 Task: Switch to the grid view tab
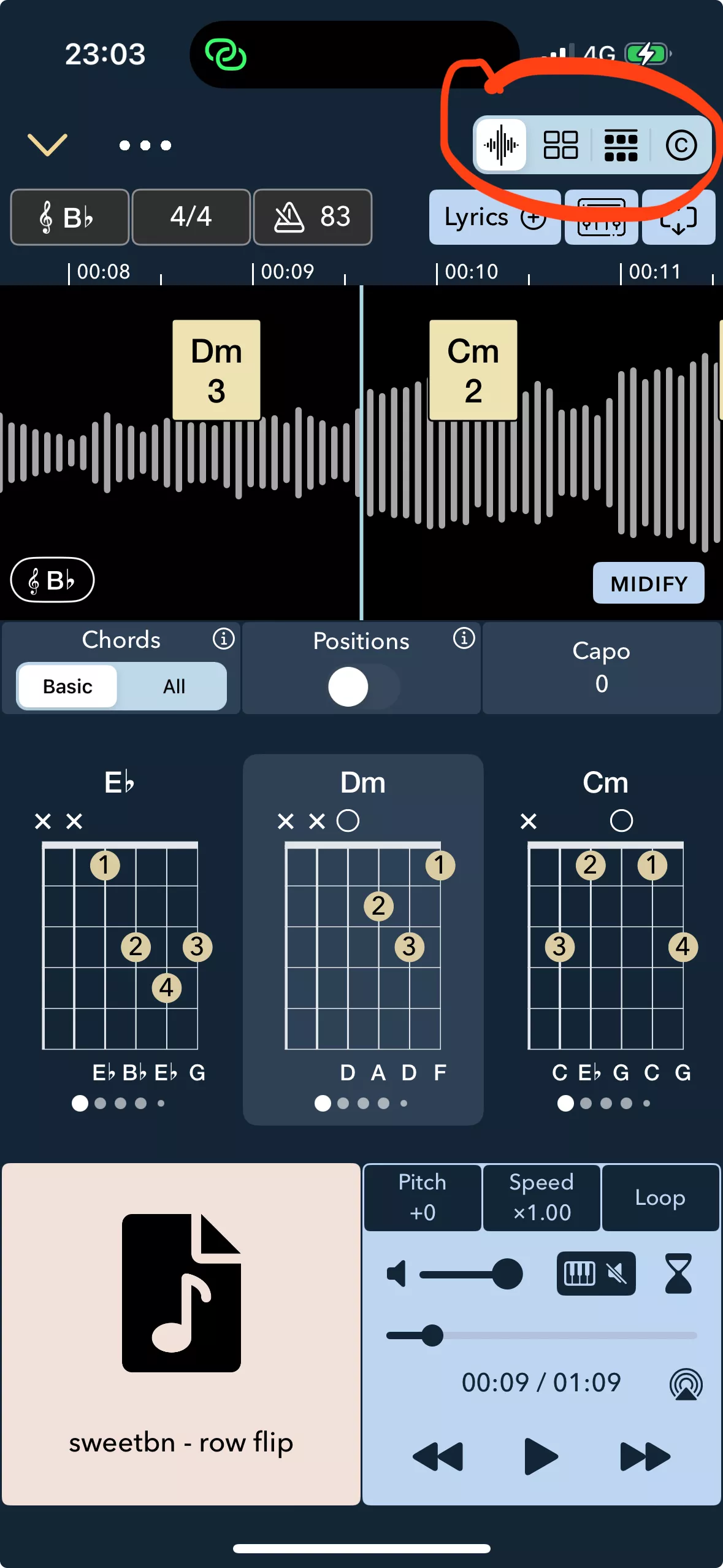(560, 145)
